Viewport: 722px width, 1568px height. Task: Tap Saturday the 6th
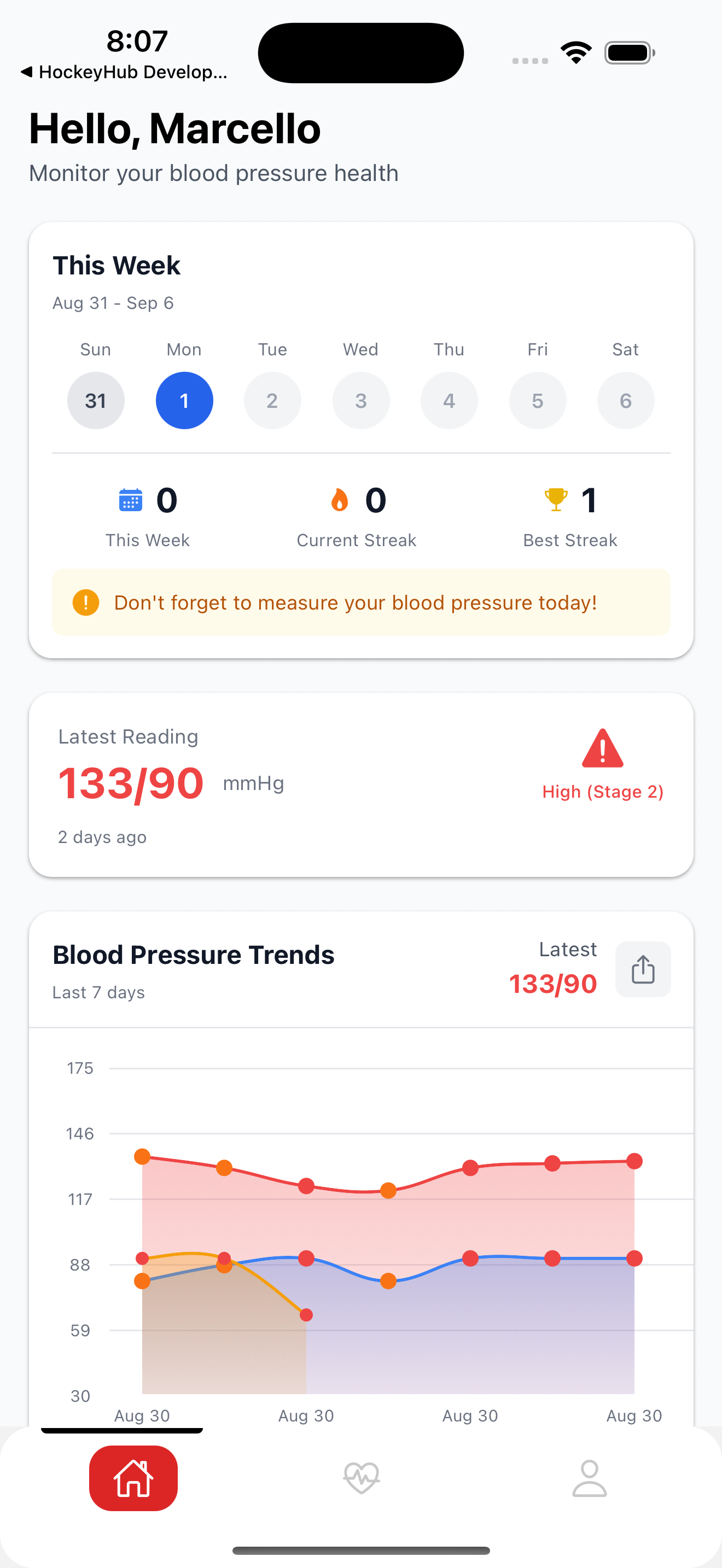point(626,401)
